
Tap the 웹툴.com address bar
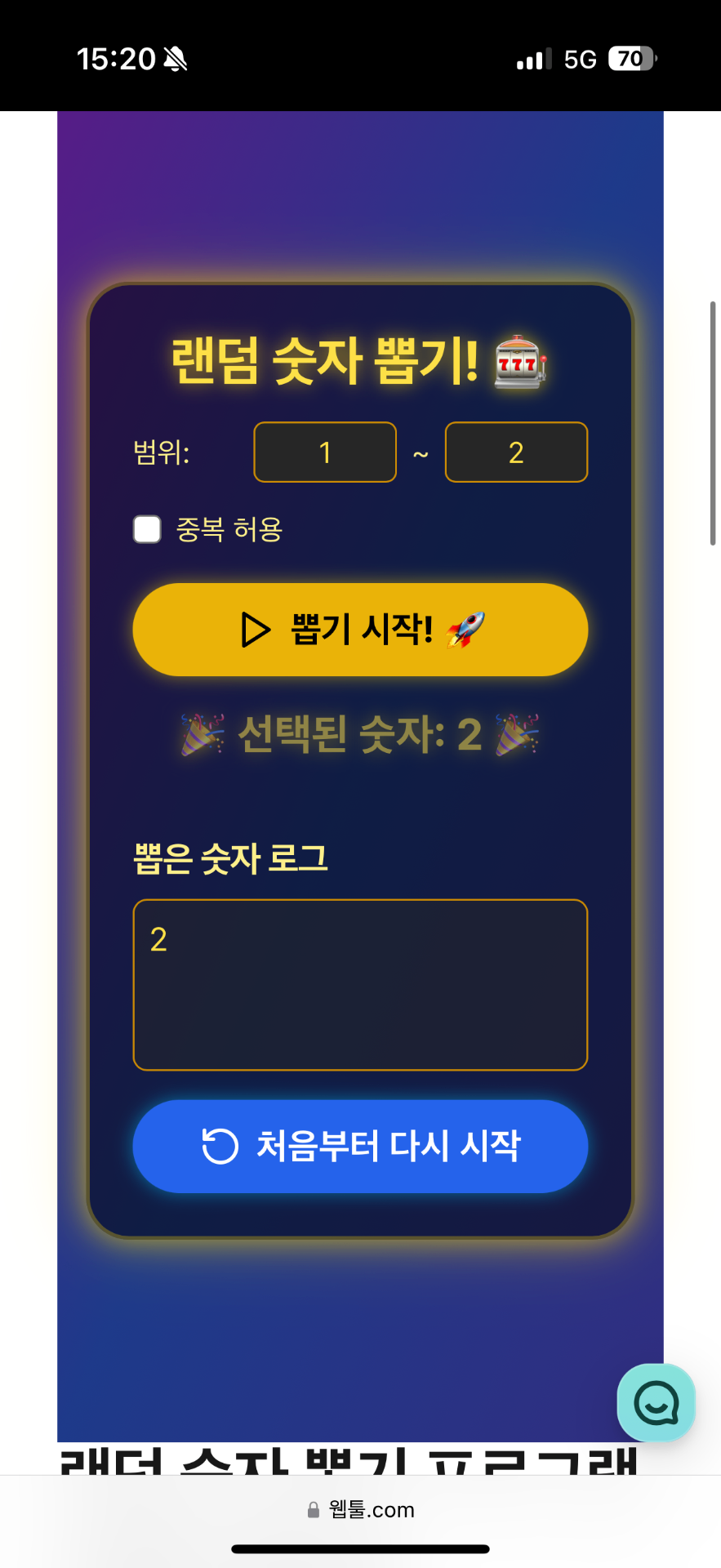pyautogui.click(x=361, y=1510)
